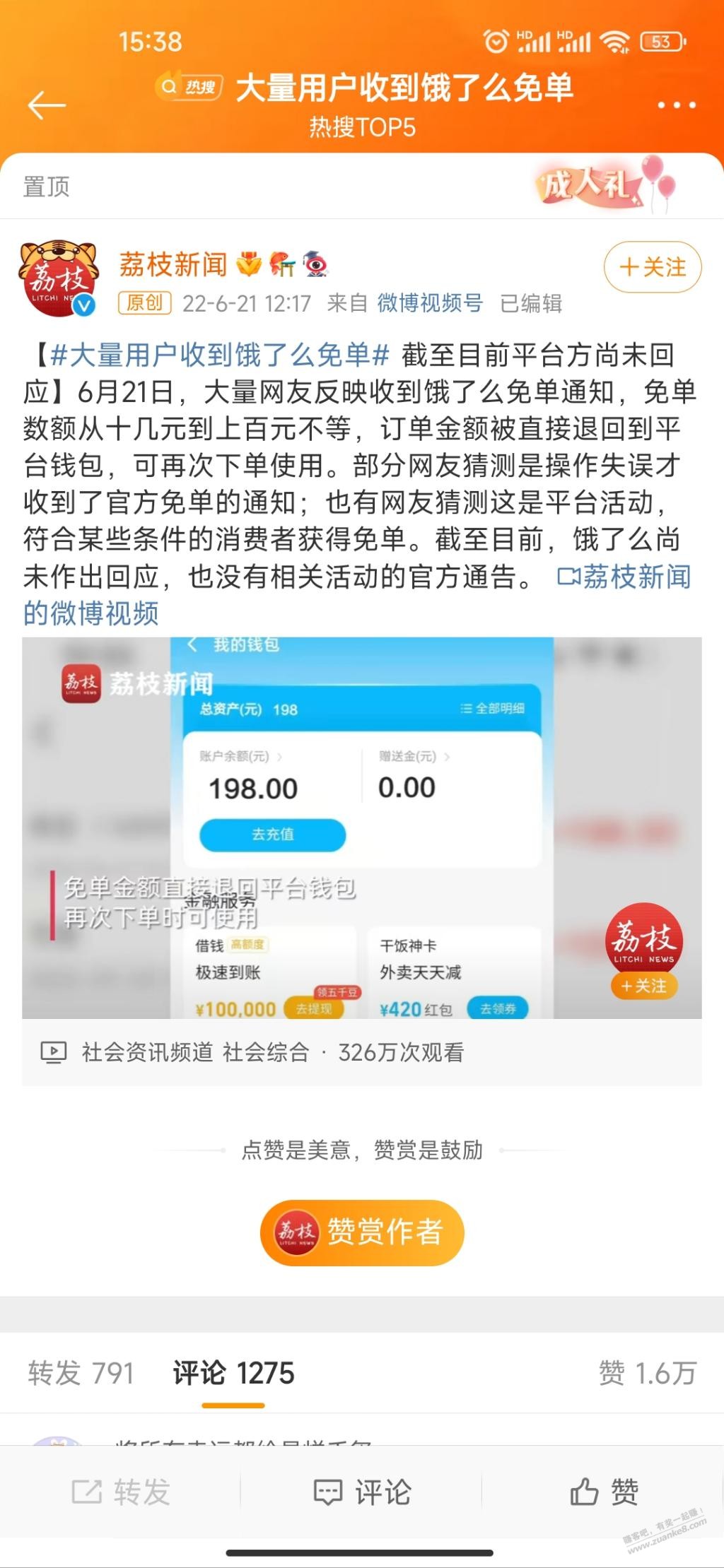This screenshot has height=1568, width=724.
Task: Reward the author via 赞赏作者
Action: [362, 1233]
